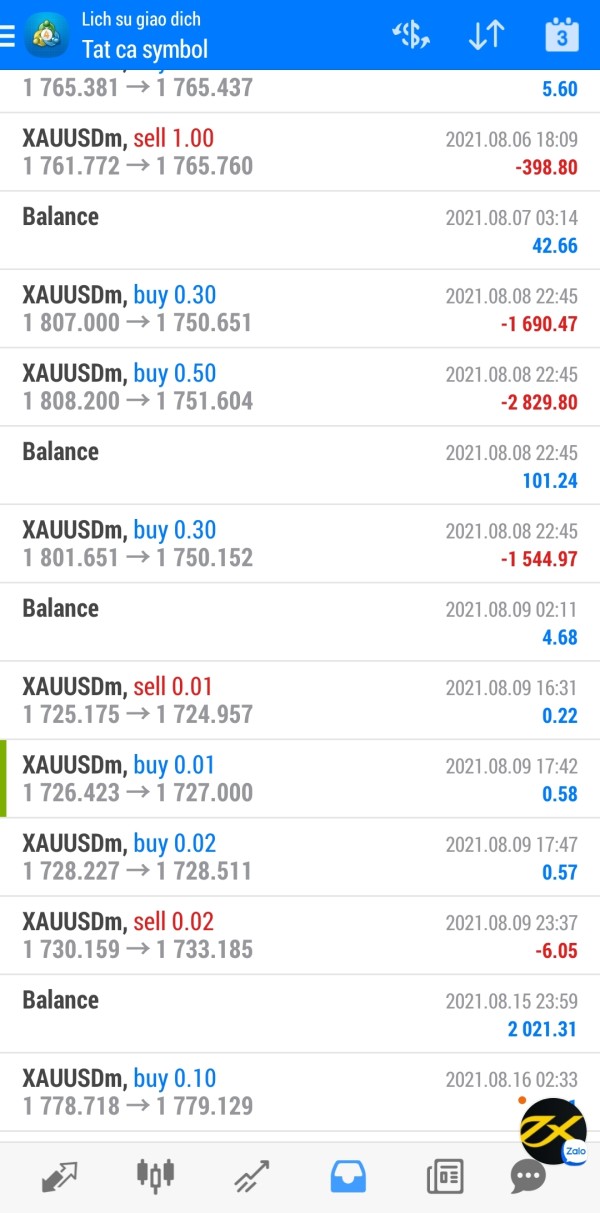600x1213 pixels.
Task: Open buy 0.02 trade at 1 728.227
Action: [300, 857]
